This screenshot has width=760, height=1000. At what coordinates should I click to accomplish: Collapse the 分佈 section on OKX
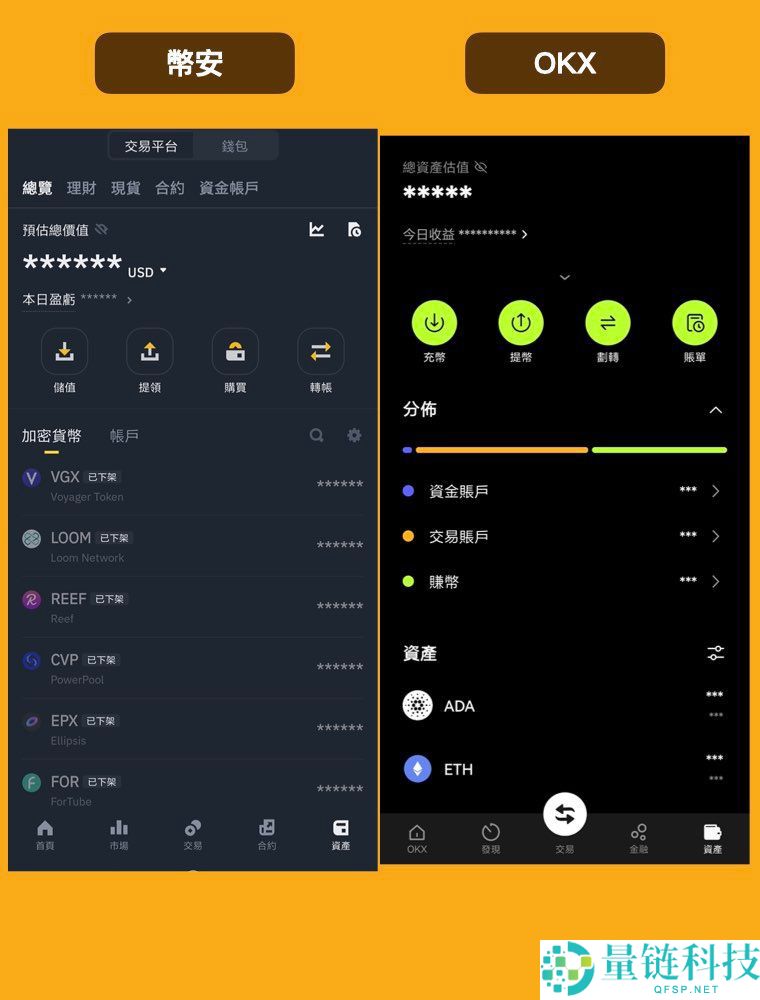tap(716, 410)
